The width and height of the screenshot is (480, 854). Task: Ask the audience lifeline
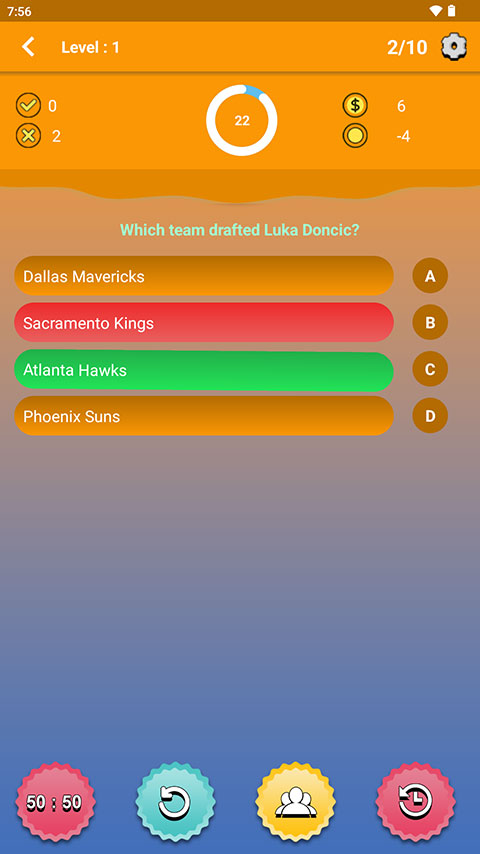(295, 802)
